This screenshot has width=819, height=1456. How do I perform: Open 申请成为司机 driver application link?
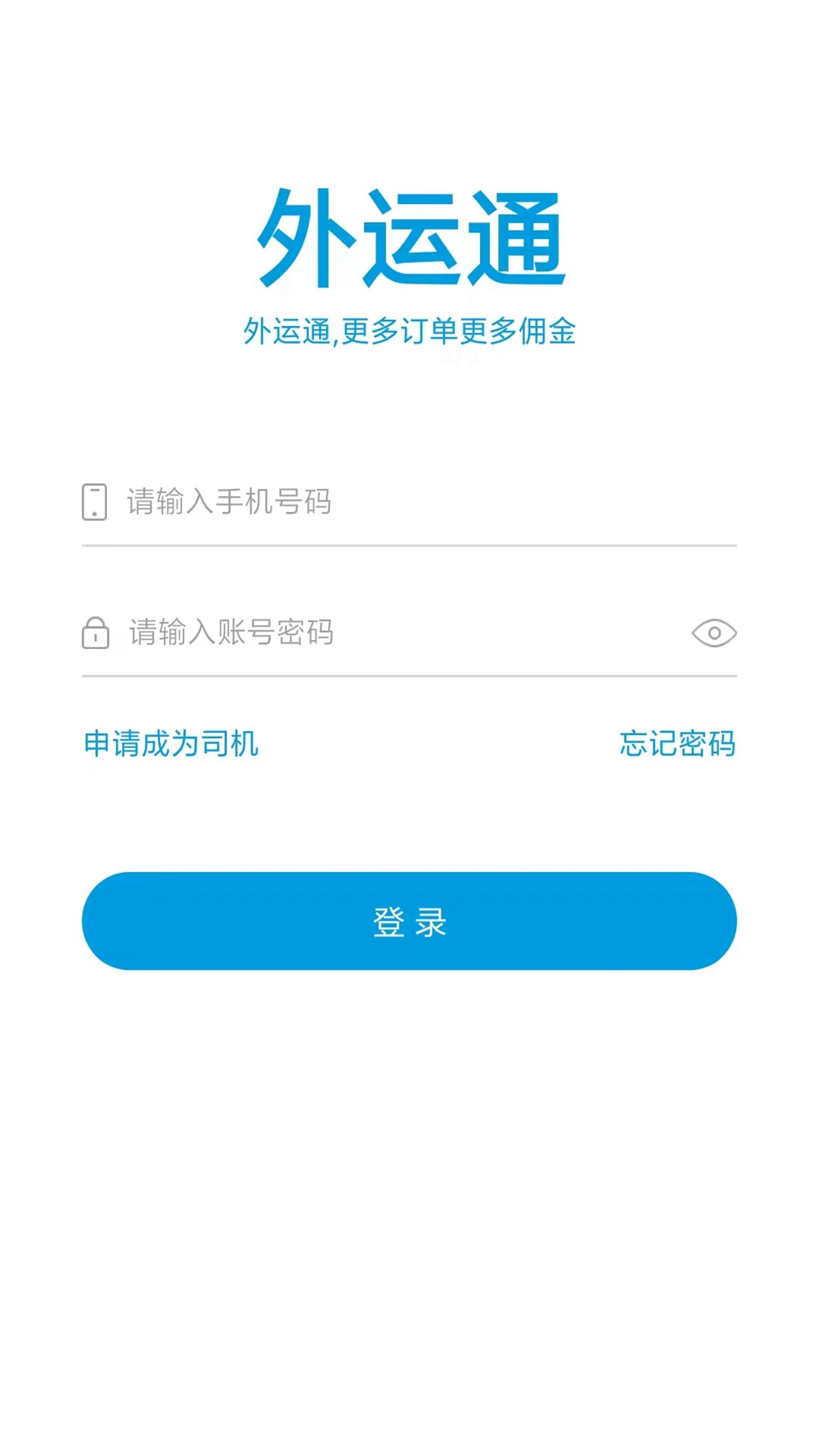click(x=171, y=744)
